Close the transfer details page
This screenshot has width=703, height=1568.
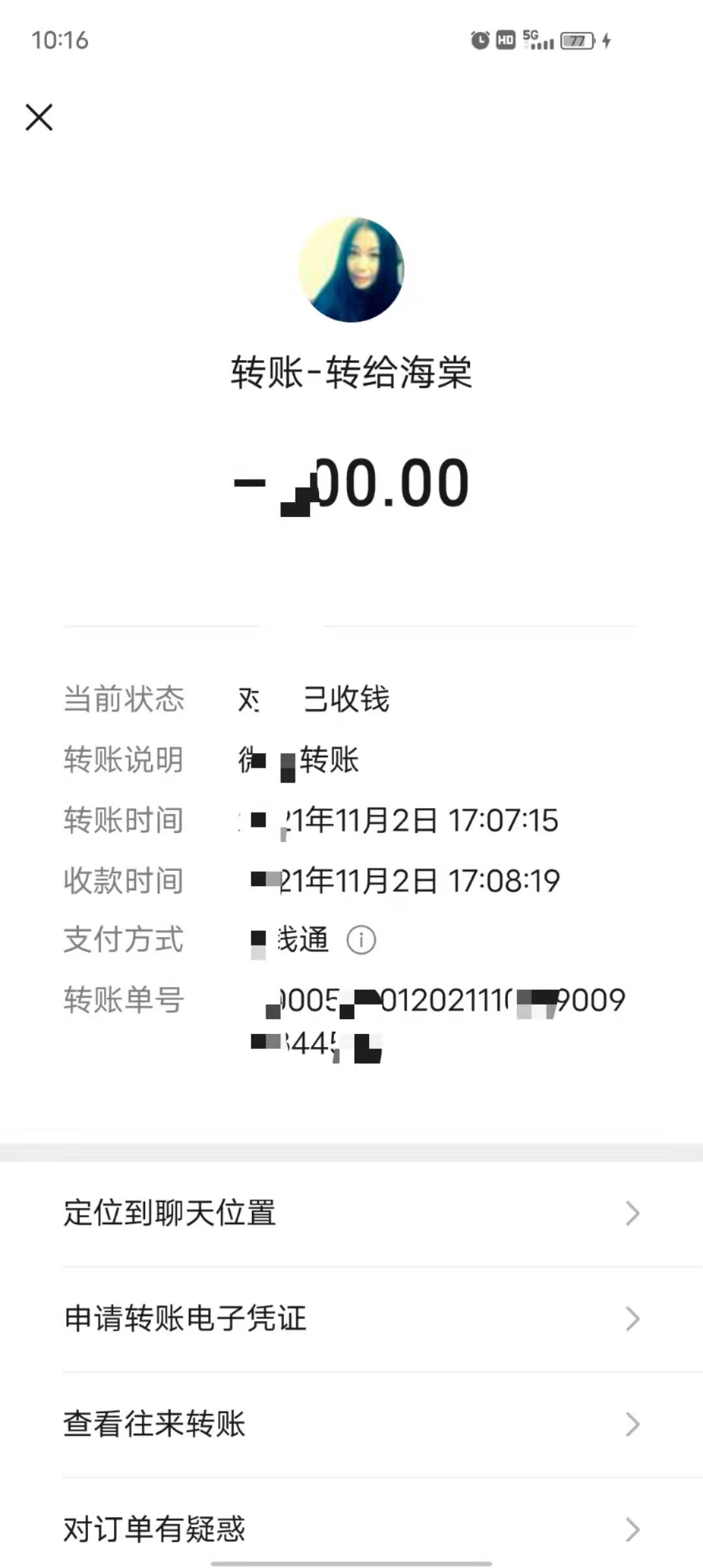point(39,118)
